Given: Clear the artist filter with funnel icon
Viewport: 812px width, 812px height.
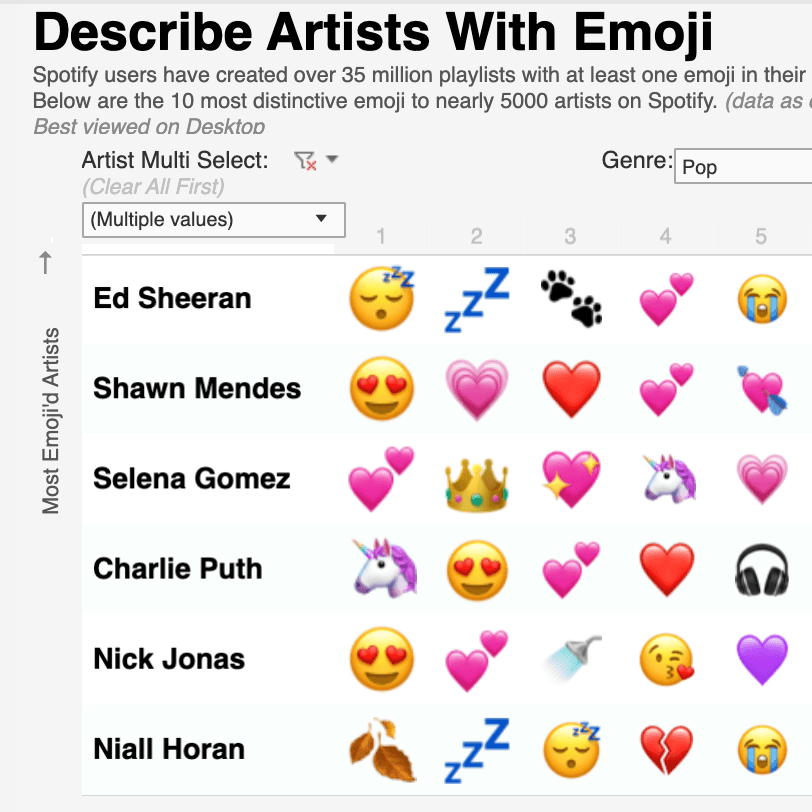Looking at the screenshot, I should [305, 161].
